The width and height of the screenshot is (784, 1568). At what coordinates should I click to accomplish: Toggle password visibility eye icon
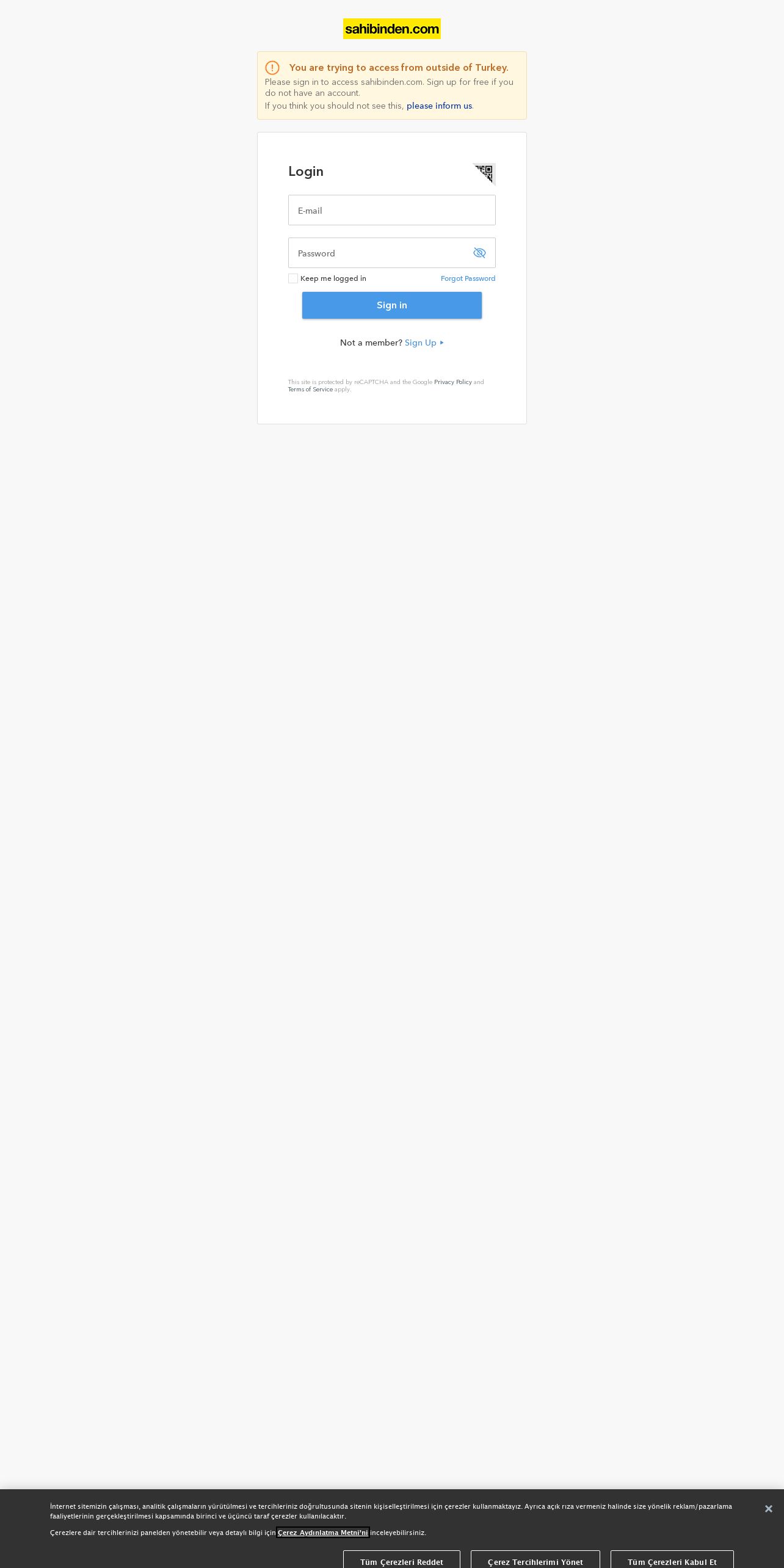[479, 253]
